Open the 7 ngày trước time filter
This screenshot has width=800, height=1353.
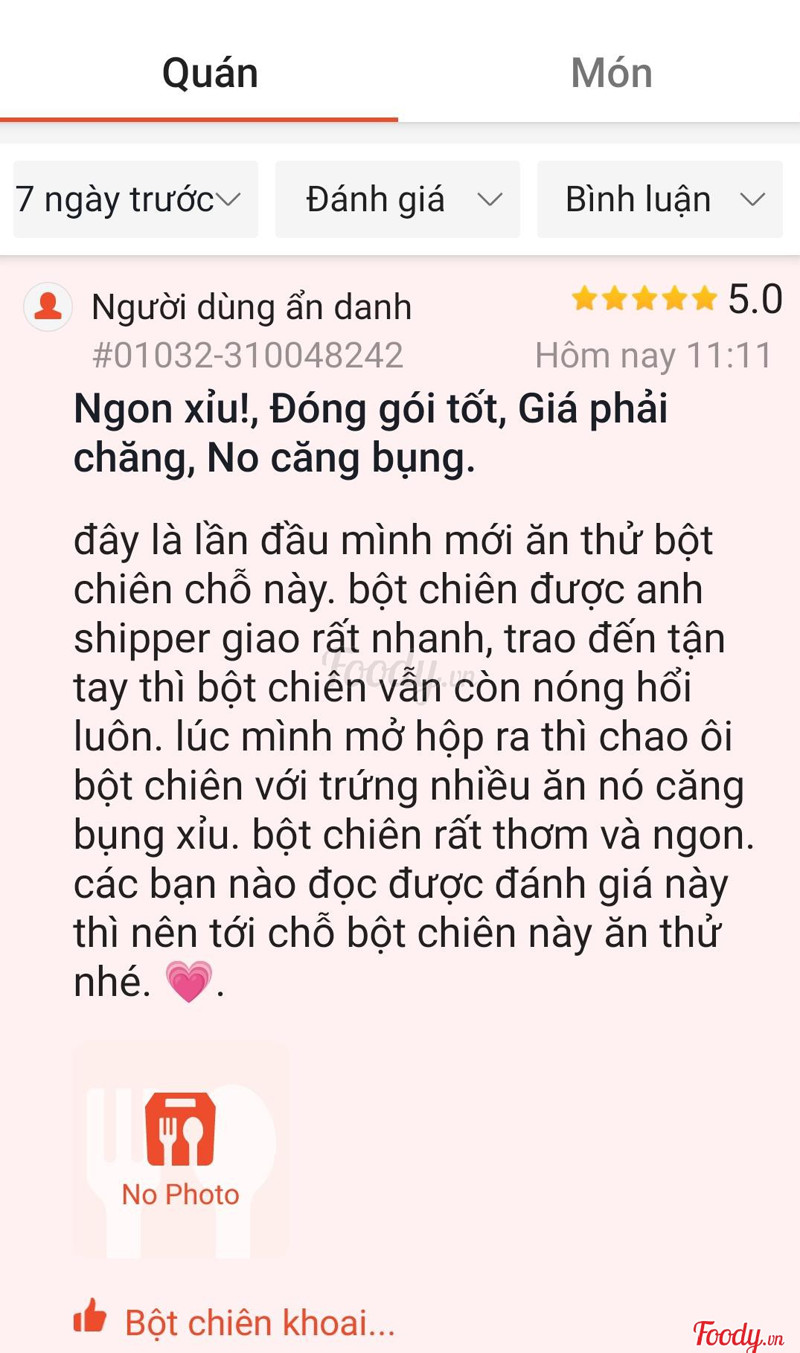click(135, 200)
